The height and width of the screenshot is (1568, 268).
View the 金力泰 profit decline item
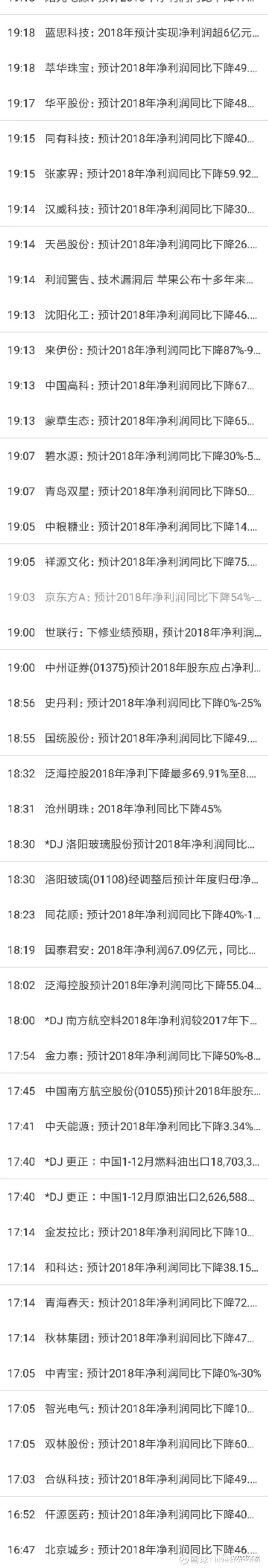[x=152, y=1056]
